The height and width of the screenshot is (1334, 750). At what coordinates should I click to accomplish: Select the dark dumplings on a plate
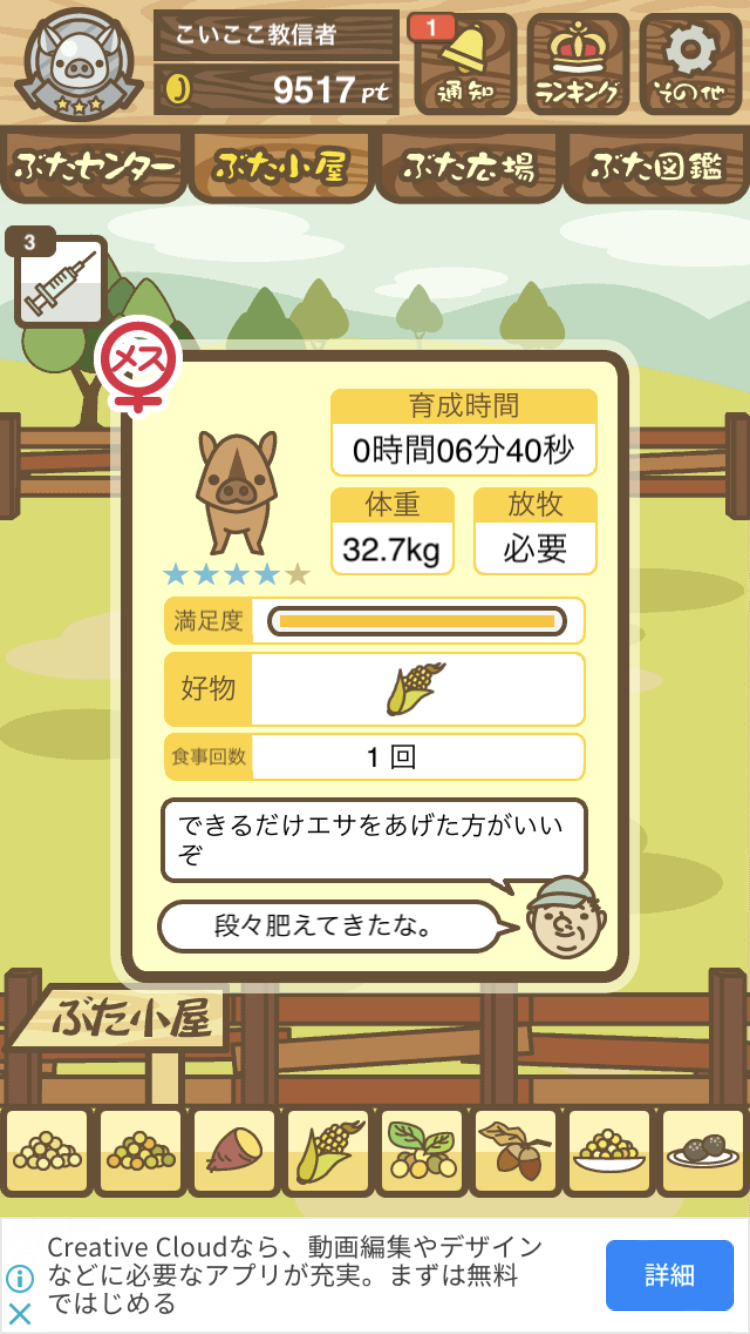pos(703,1151)
